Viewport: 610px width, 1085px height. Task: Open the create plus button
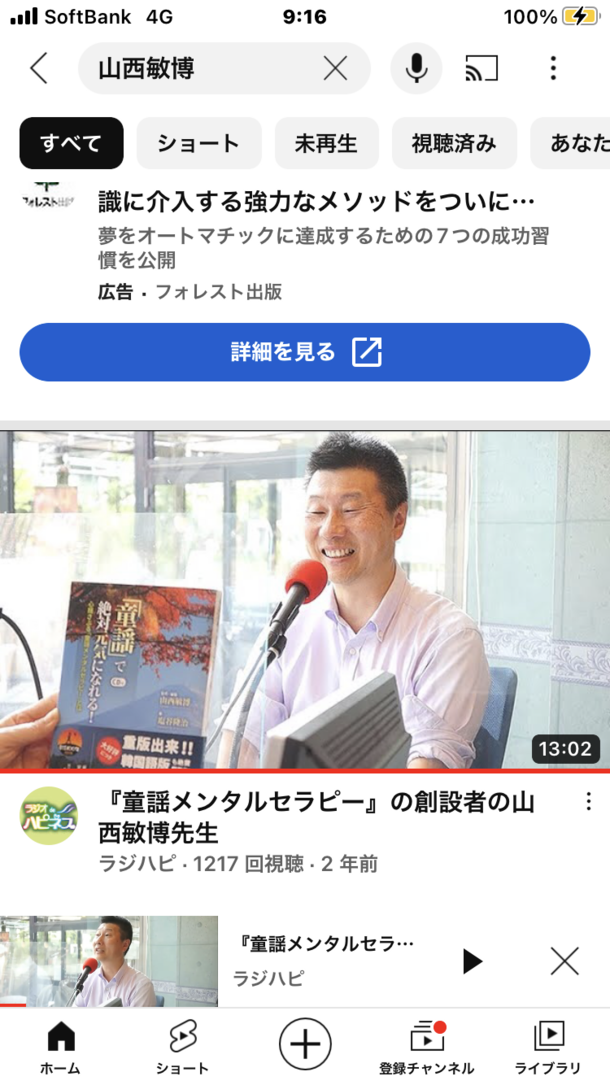pos(305,1045)
